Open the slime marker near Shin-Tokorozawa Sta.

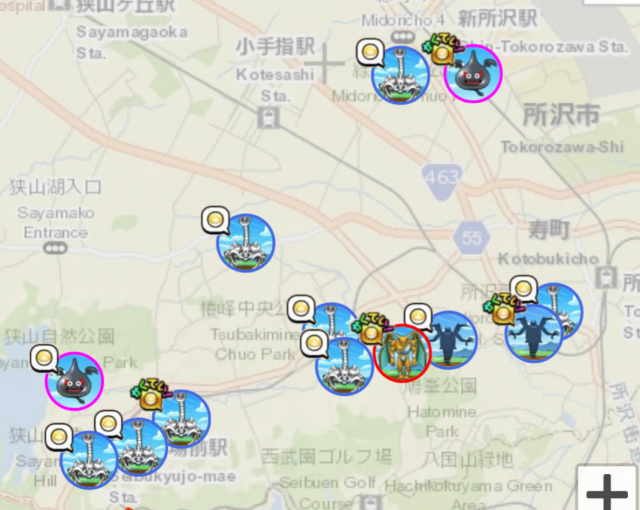point(472,73)
